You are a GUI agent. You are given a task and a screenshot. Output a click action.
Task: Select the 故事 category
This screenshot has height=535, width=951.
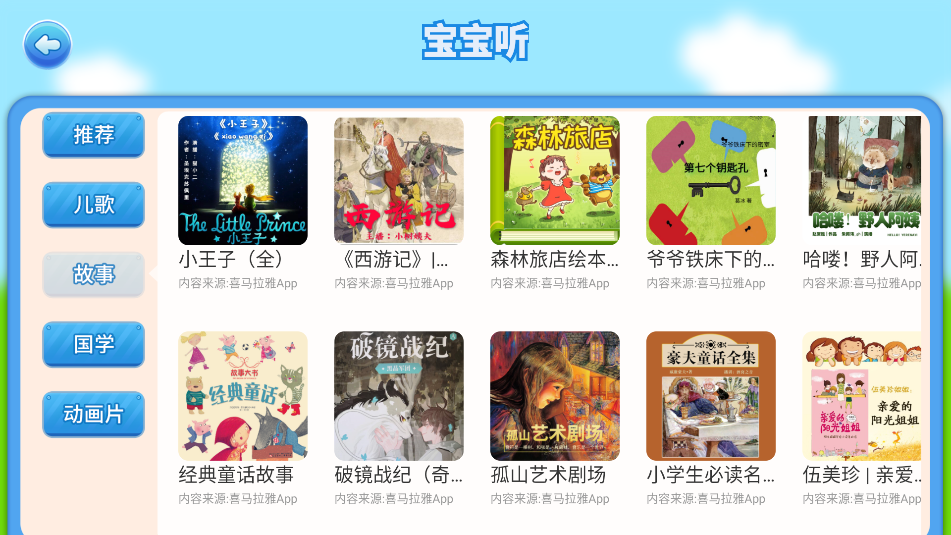[x=94, y=274]
